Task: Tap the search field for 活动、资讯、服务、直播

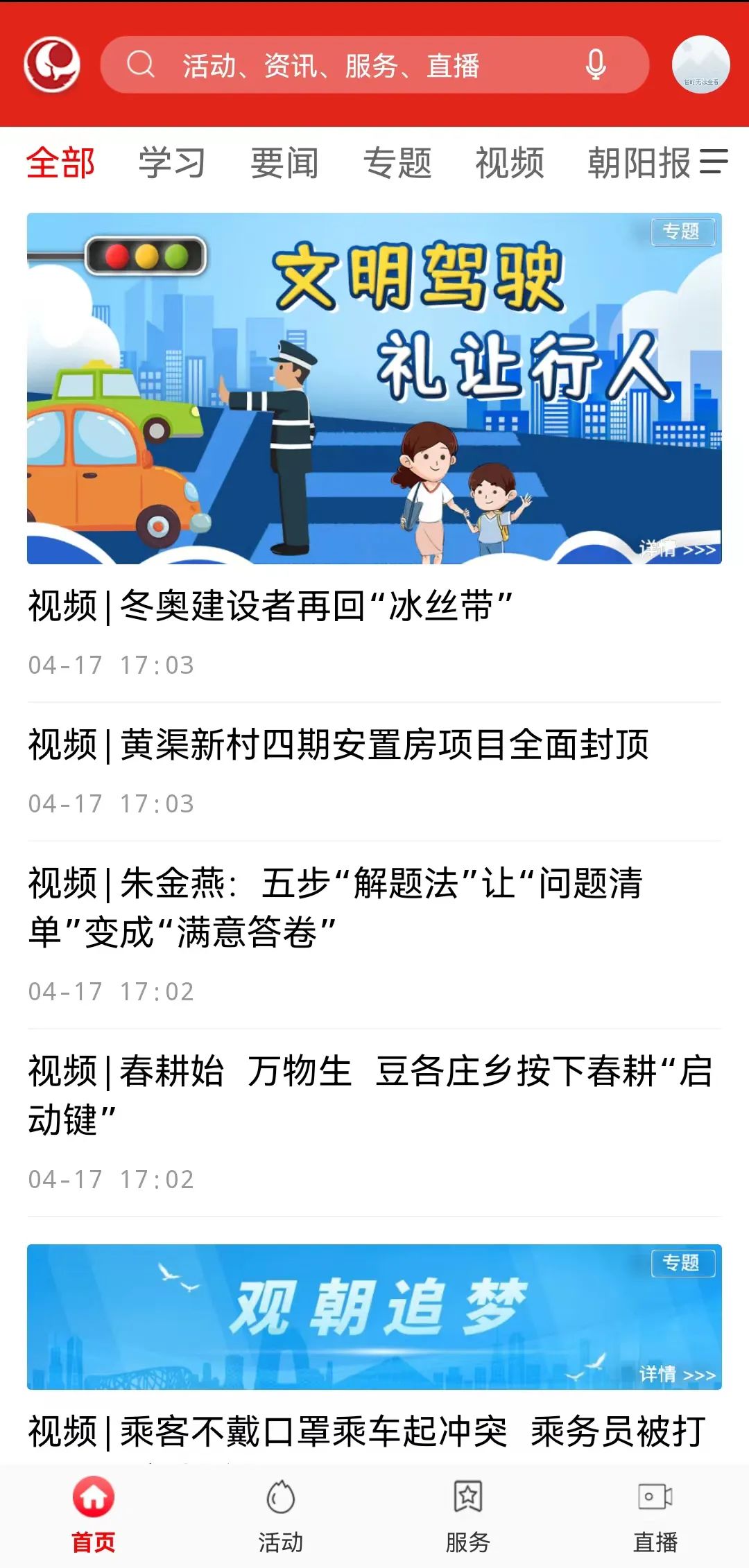Action: (x=347, y=66)
